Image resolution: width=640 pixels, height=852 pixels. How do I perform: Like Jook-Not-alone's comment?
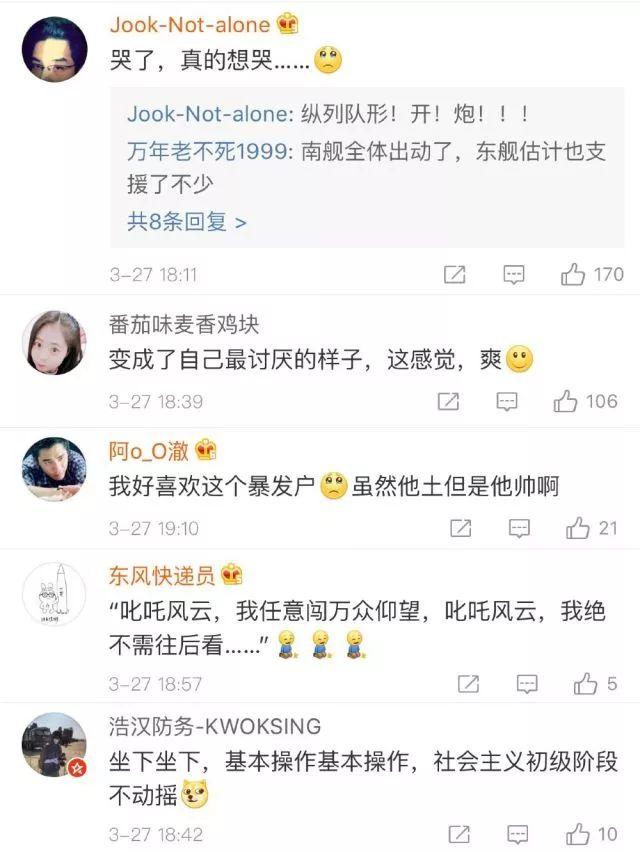(573, 274)
